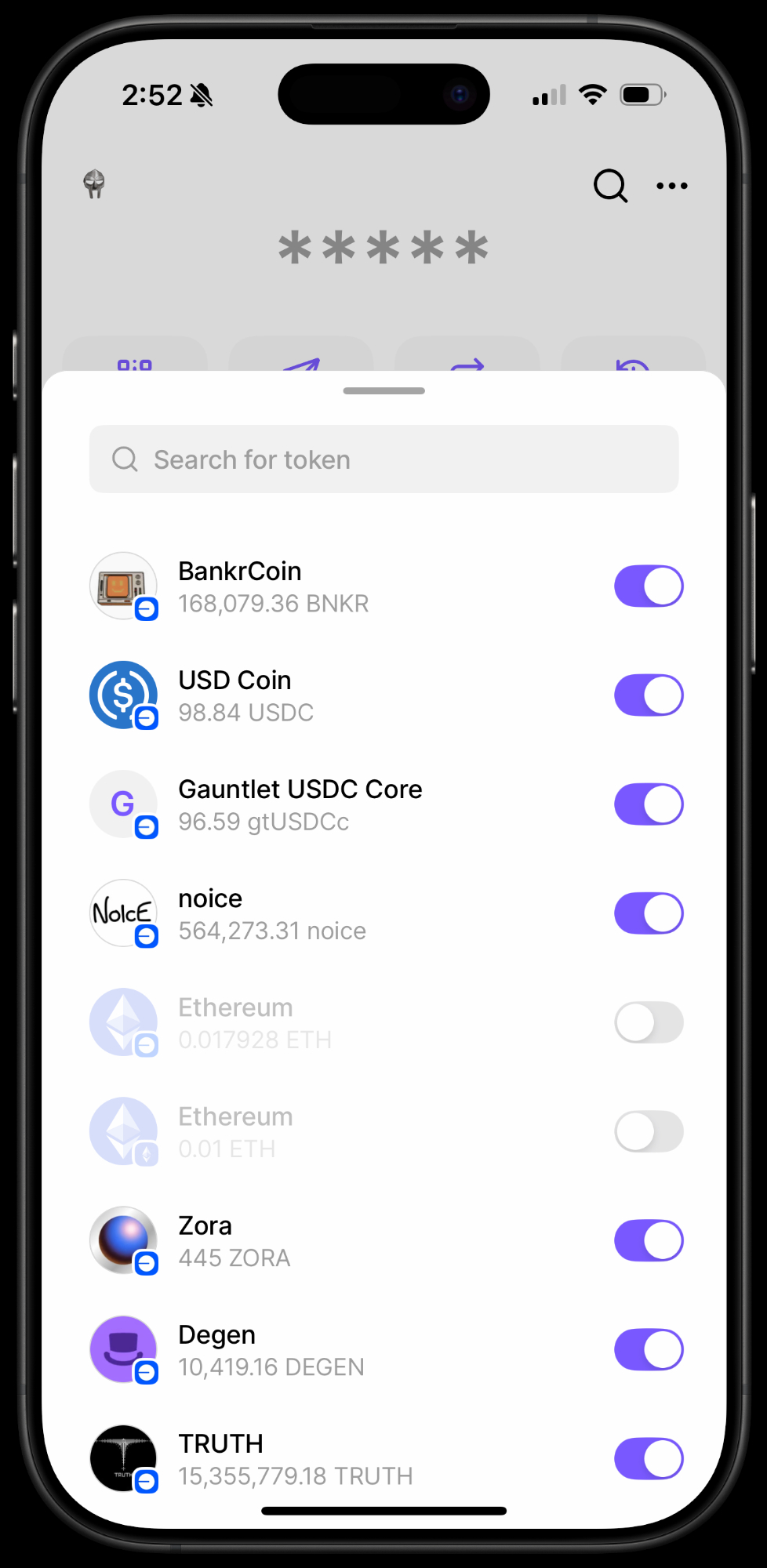The width and height of the screenshot is (767, 1568).
Task: Switch off the noice token
Action: coord(648,913)
